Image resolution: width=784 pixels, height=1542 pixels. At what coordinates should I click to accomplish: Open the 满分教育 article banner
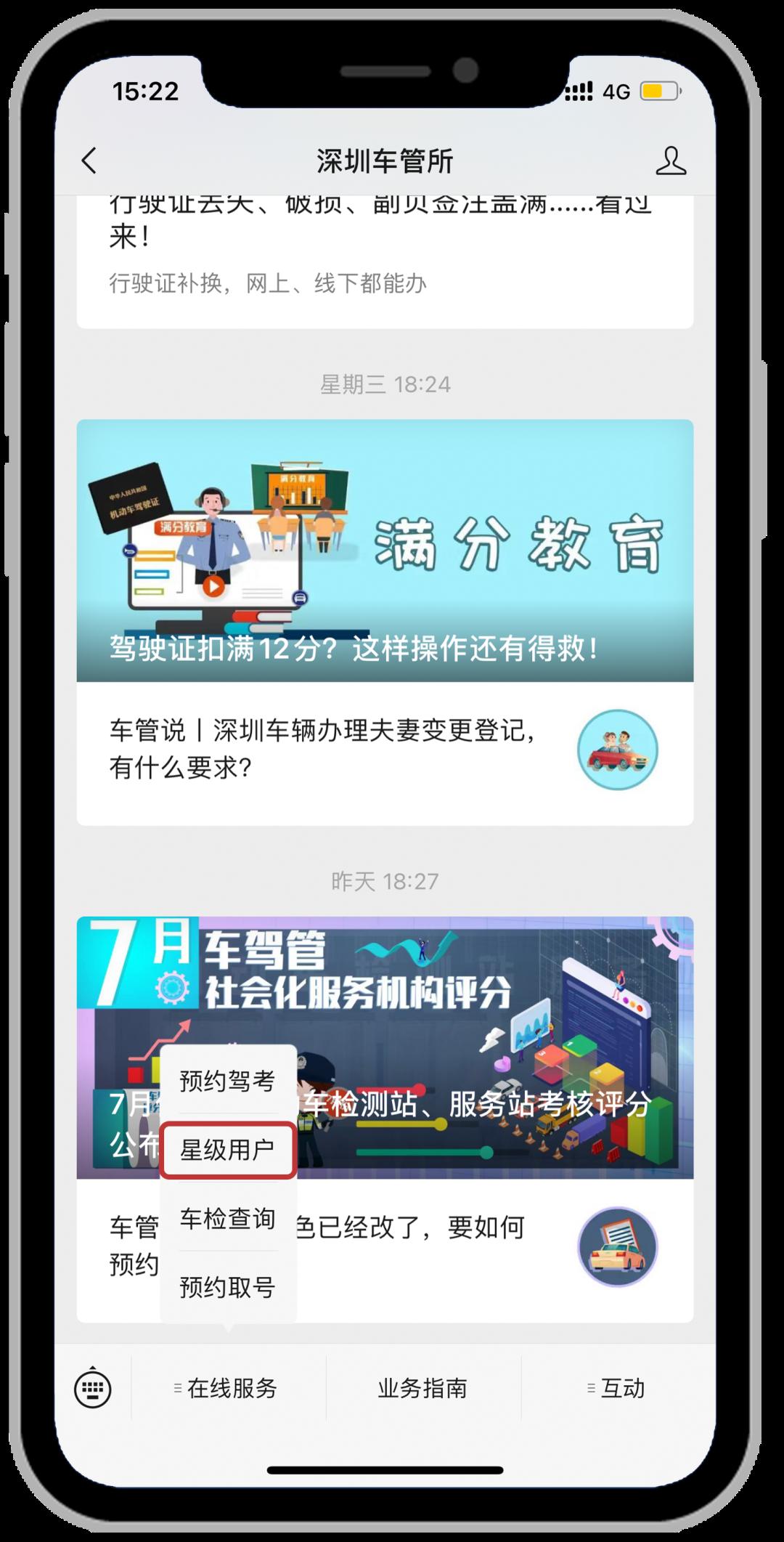click(385, 550)
